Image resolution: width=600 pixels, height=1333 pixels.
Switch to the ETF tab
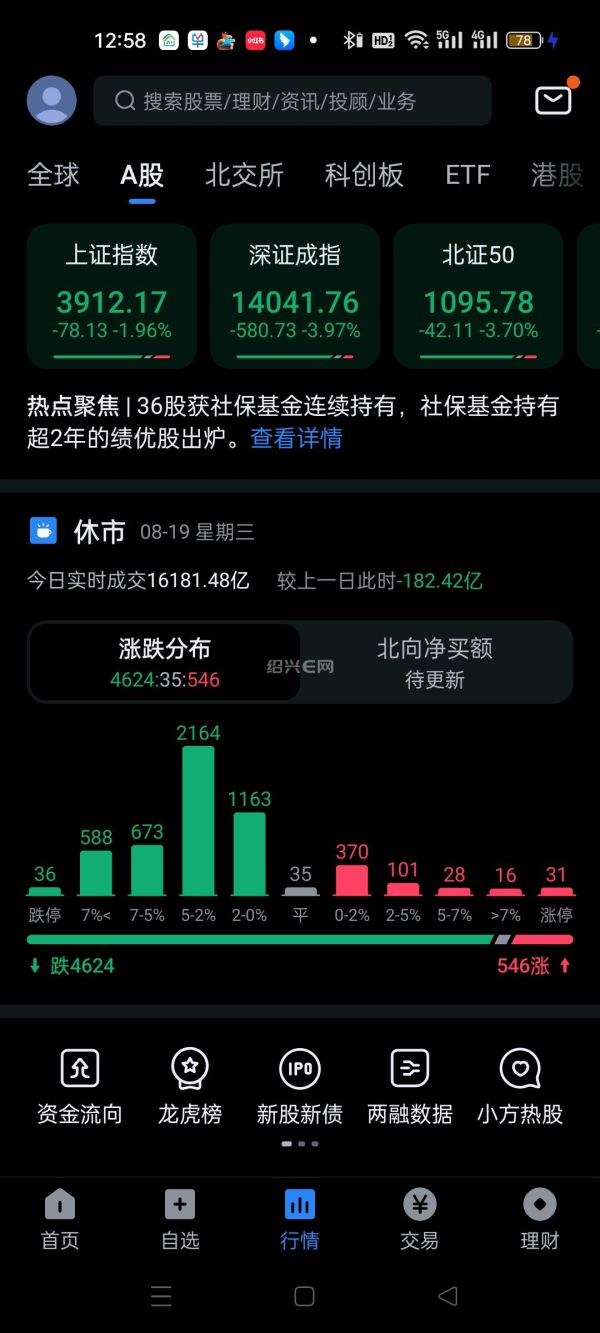[467, 175]
